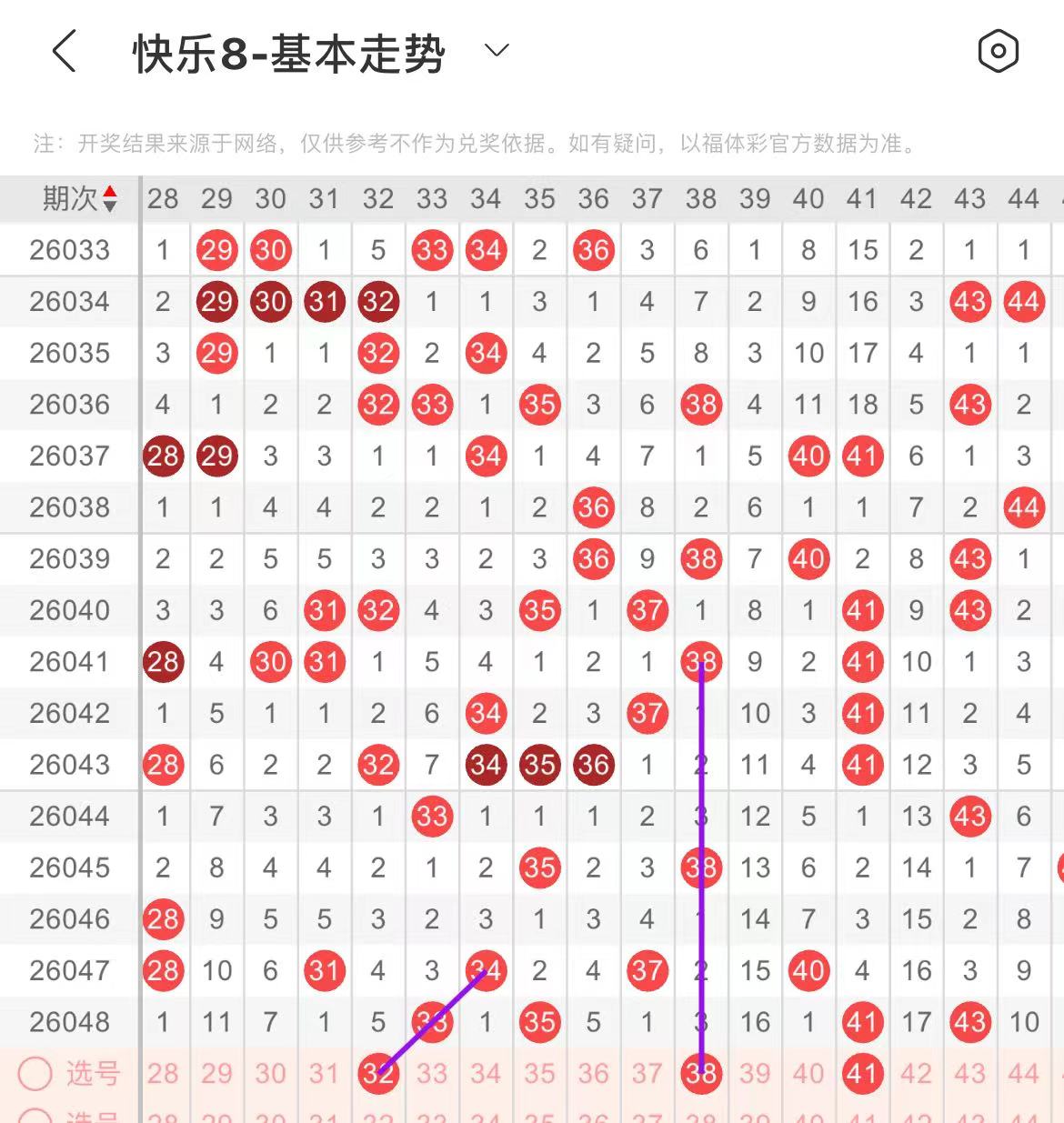Select the first 选号 row's radio circle
Screen dimensions: 1064x1123
click(35, 1074)
